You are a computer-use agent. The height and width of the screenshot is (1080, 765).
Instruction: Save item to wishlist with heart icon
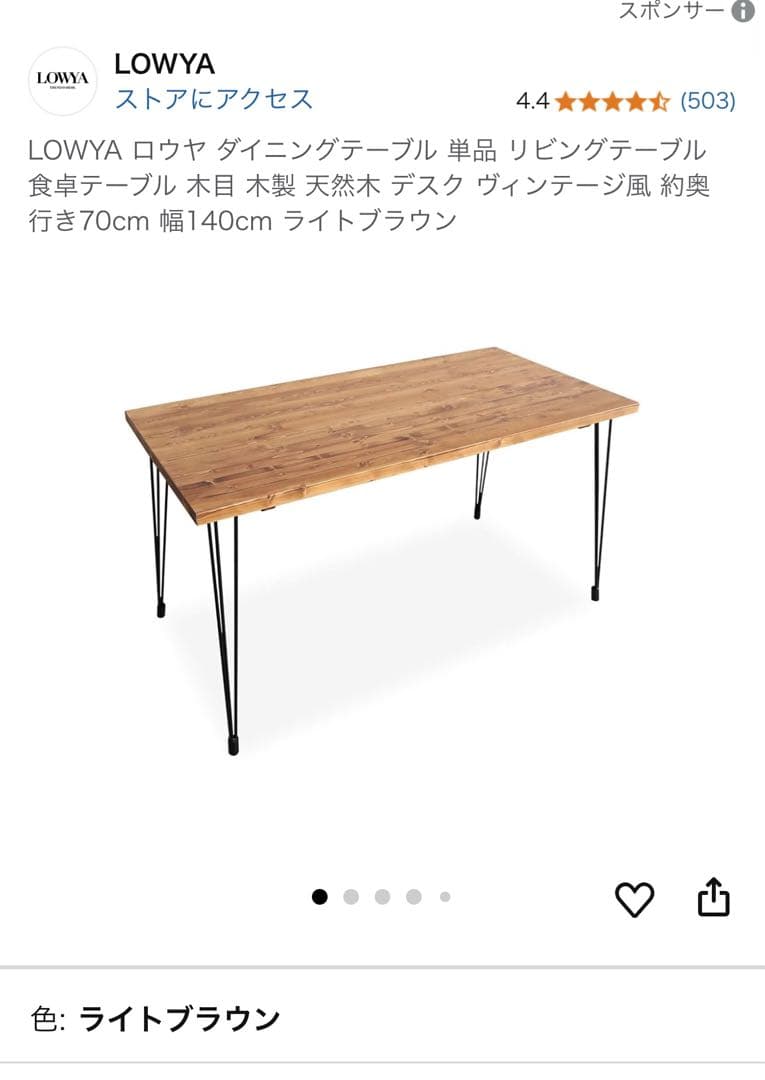(634, 898)
